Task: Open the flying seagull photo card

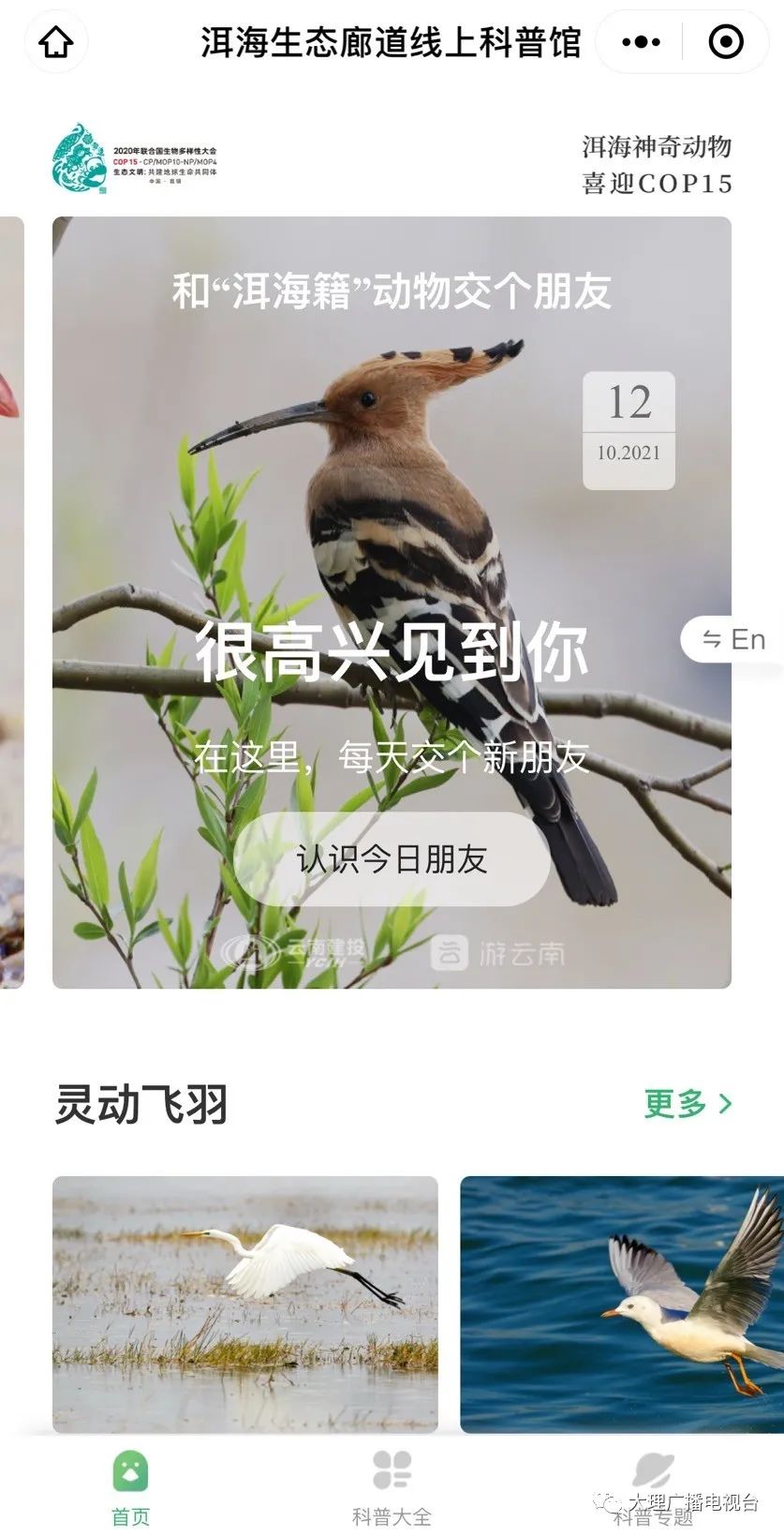Action: coord(621,1304)
